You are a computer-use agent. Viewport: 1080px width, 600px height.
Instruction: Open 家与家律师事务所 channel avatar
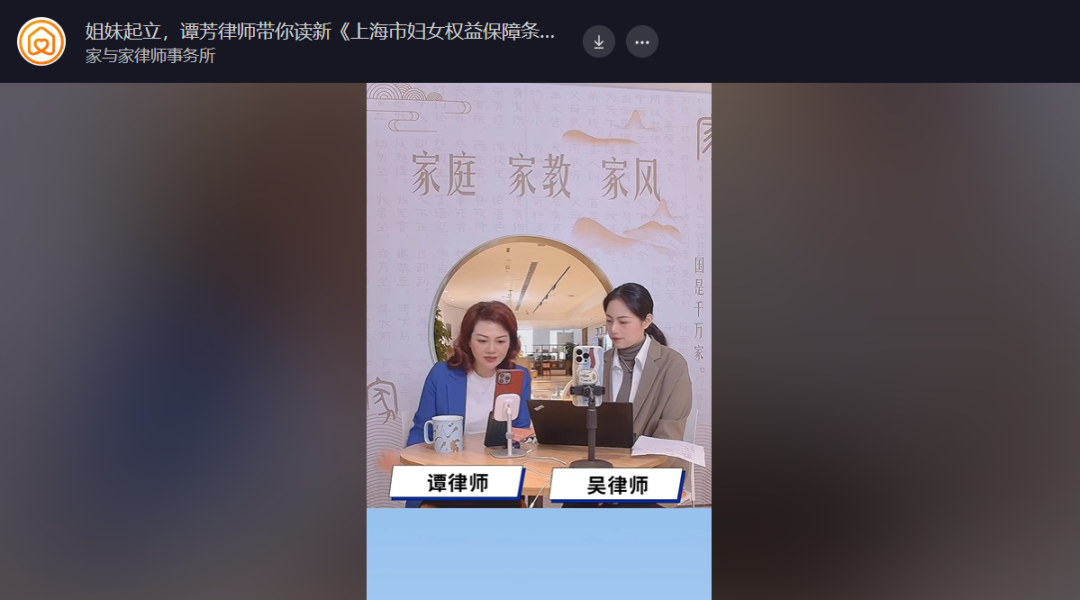click(41, 42)
